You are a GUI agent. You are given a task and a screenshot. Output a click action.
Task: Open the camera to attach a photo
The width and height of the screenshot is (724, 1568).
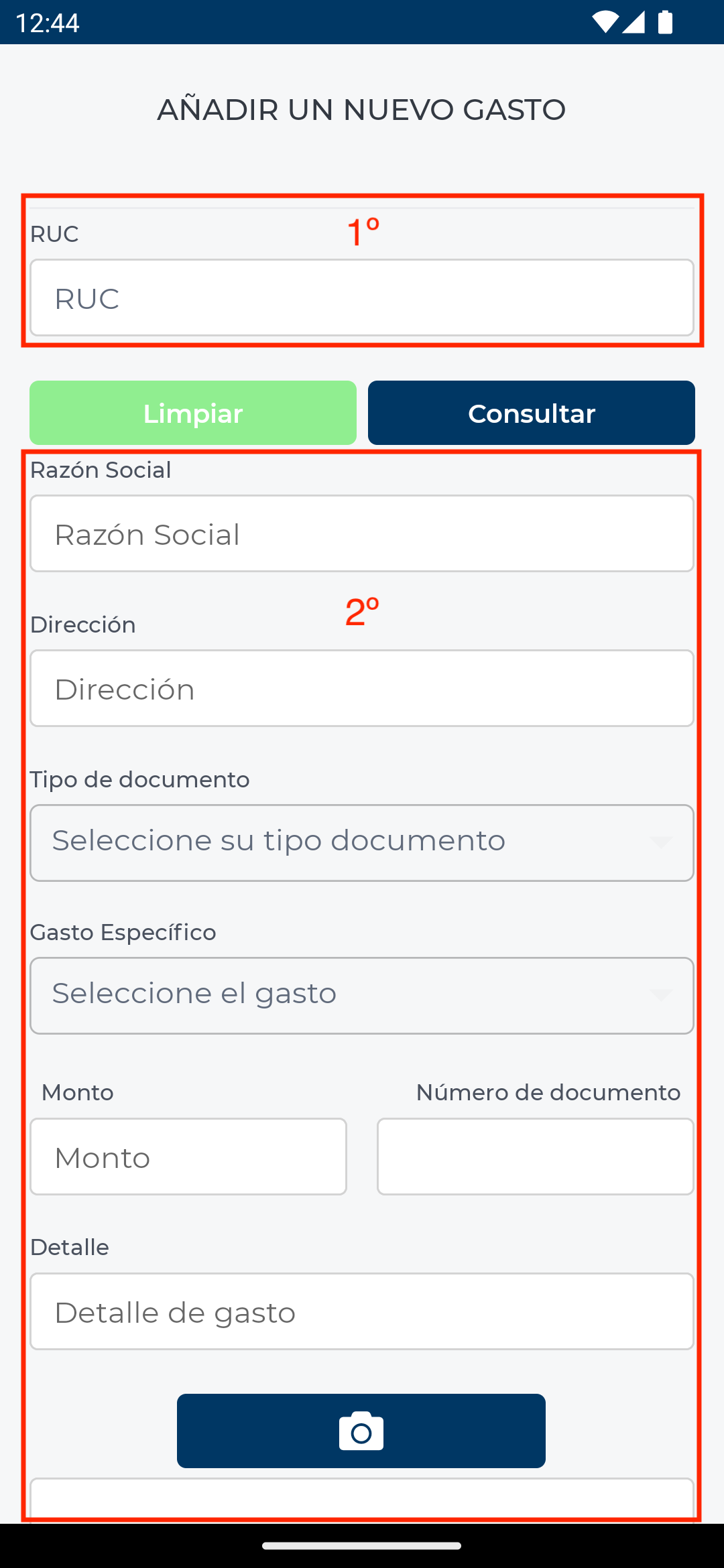pyautogui.click(x=361, y=1431)
